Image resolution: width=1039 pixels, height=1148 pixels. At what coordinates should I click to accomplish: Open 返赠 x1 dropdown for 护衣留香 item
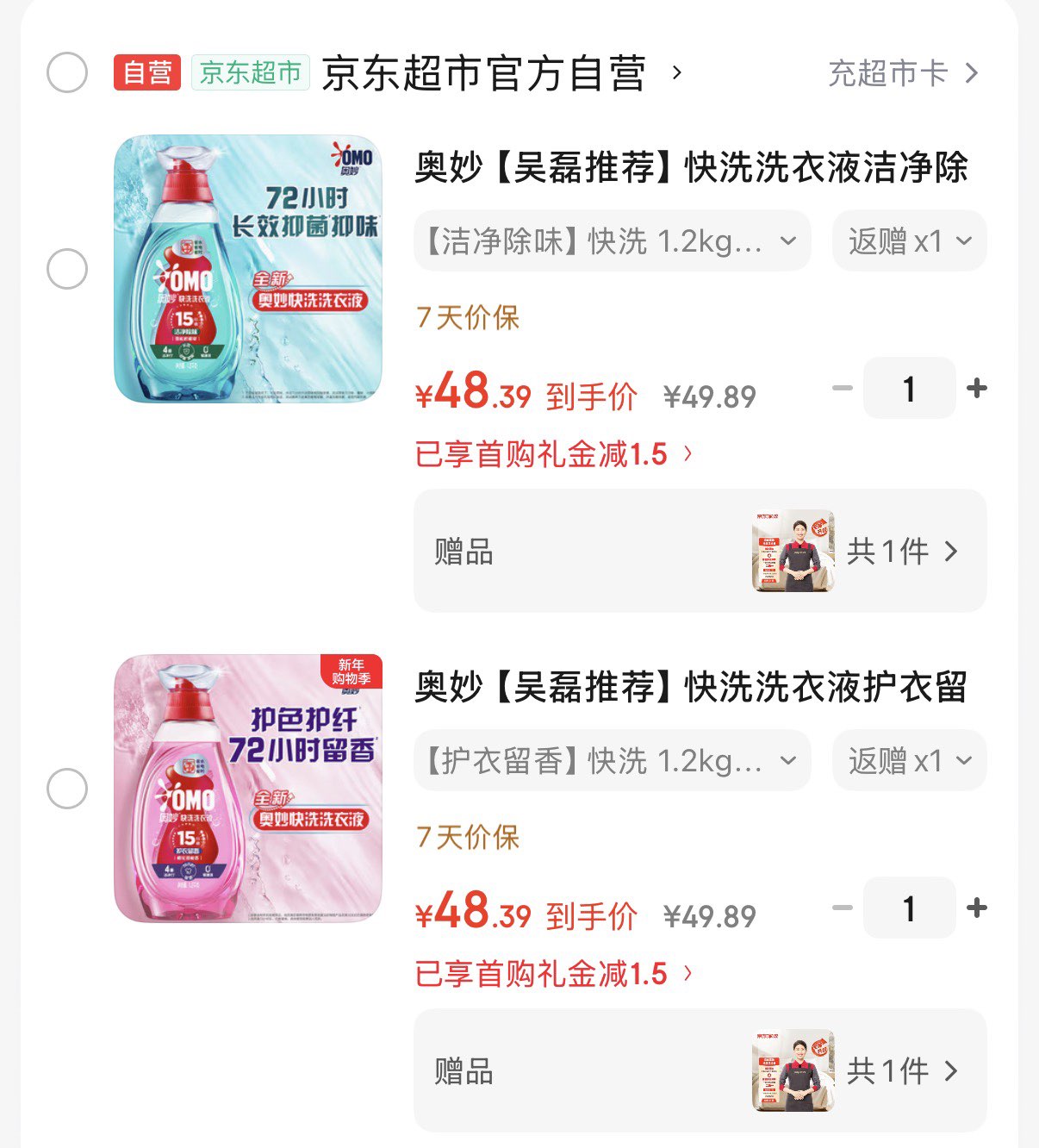[x=909, y=761]
